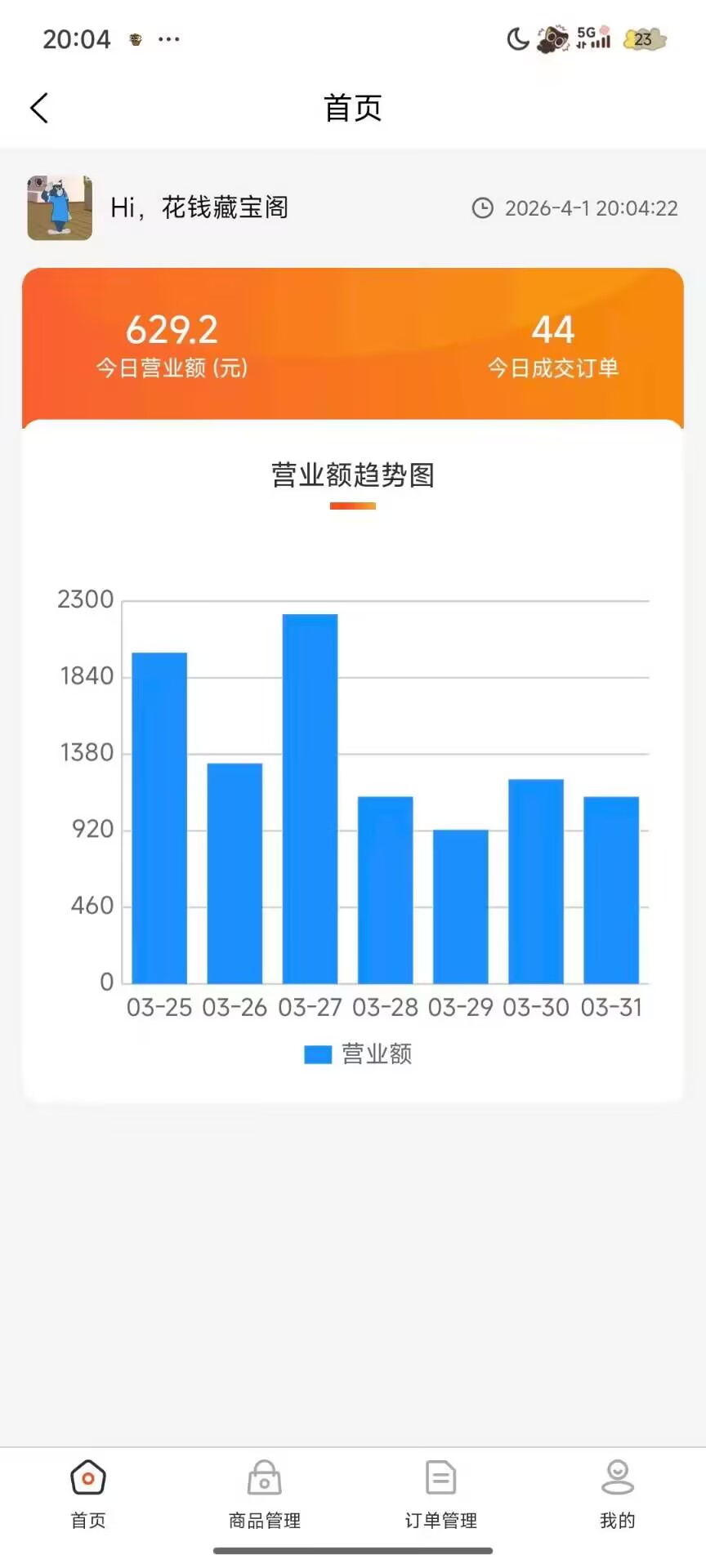Select the 首页 home icon in bottom navigation

87,1477
